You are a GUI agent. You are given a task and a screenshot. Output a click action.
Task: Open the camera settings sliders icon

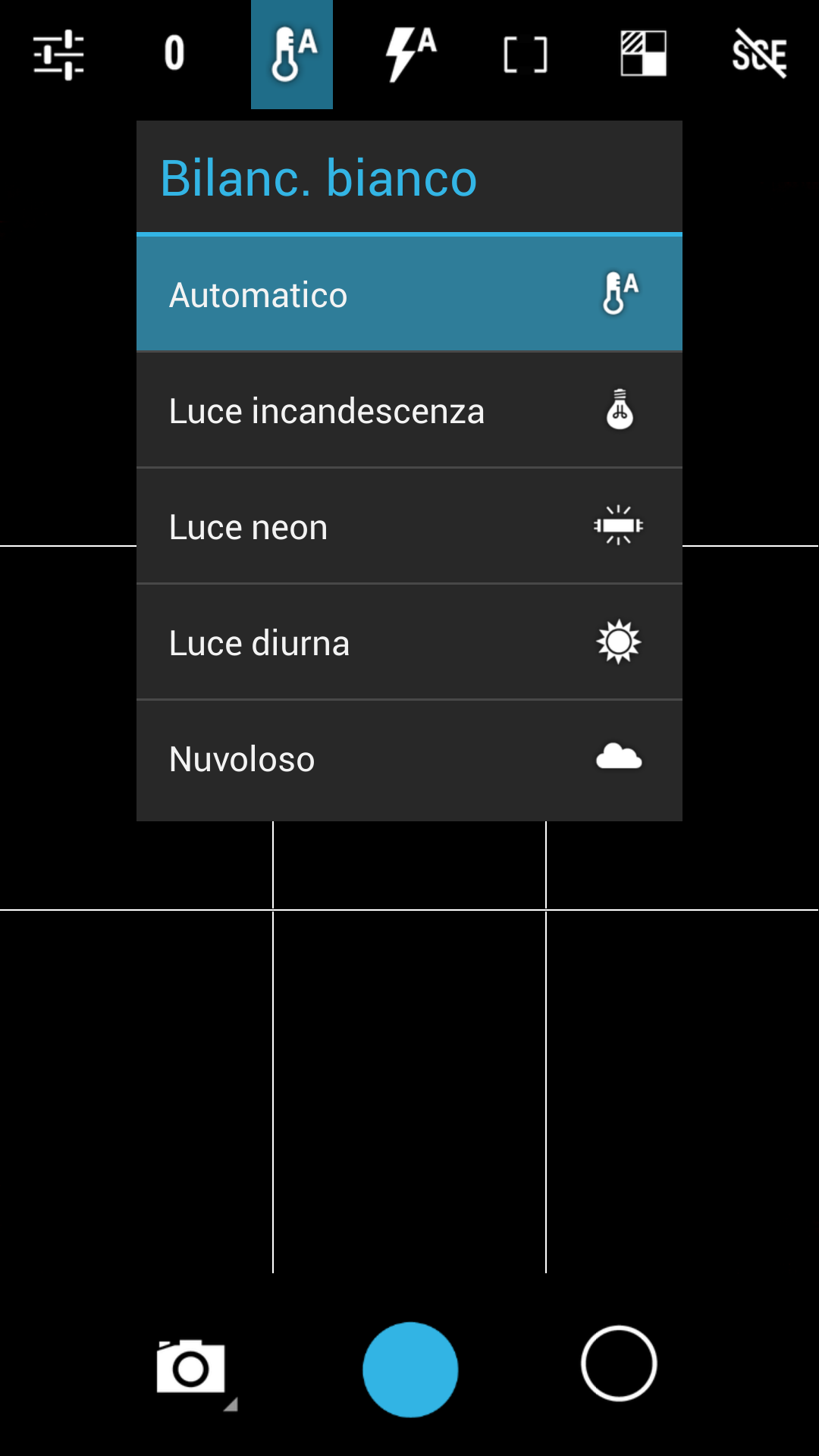coord(58,54)
